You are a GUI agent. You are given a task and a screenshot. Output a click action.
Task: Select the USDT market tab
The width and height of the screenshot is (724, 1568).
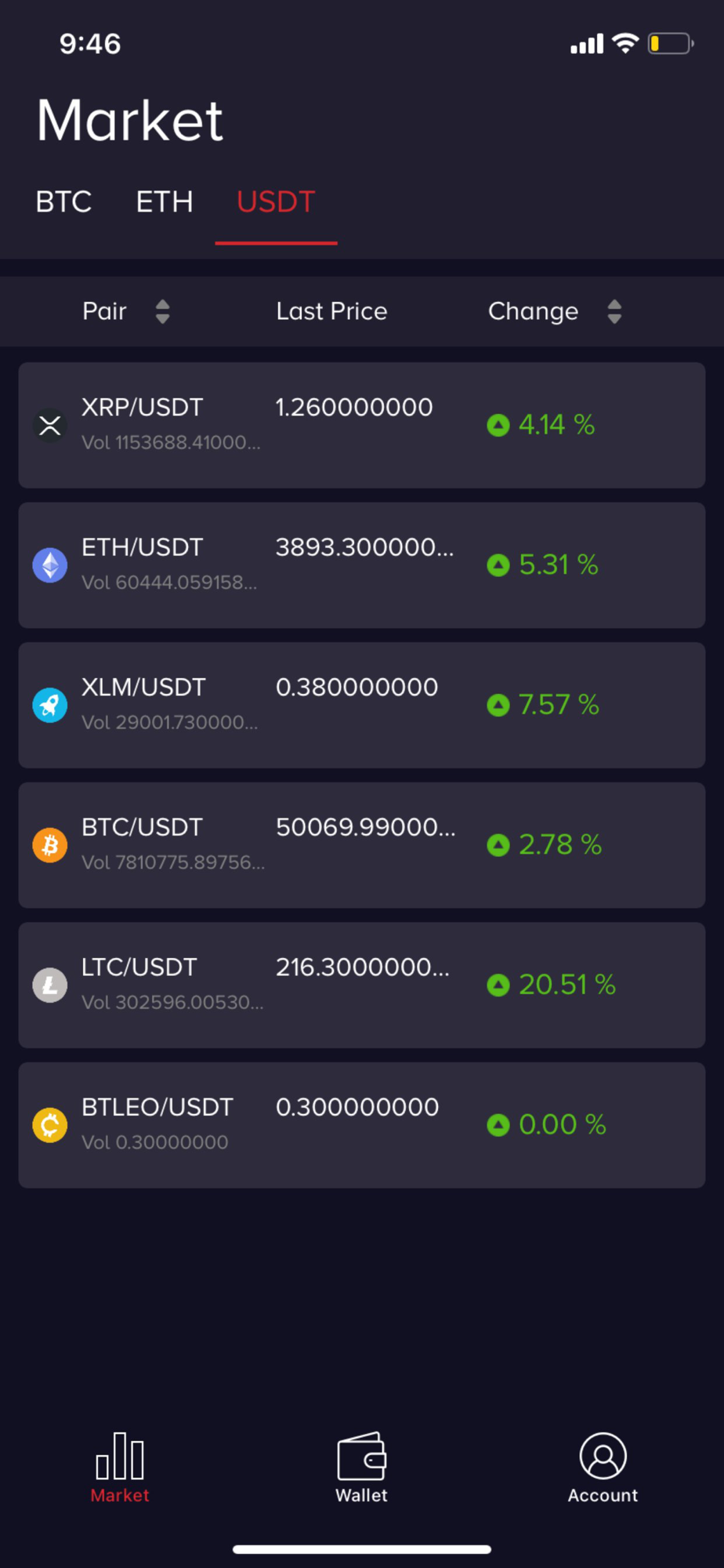tap(276, 202)
